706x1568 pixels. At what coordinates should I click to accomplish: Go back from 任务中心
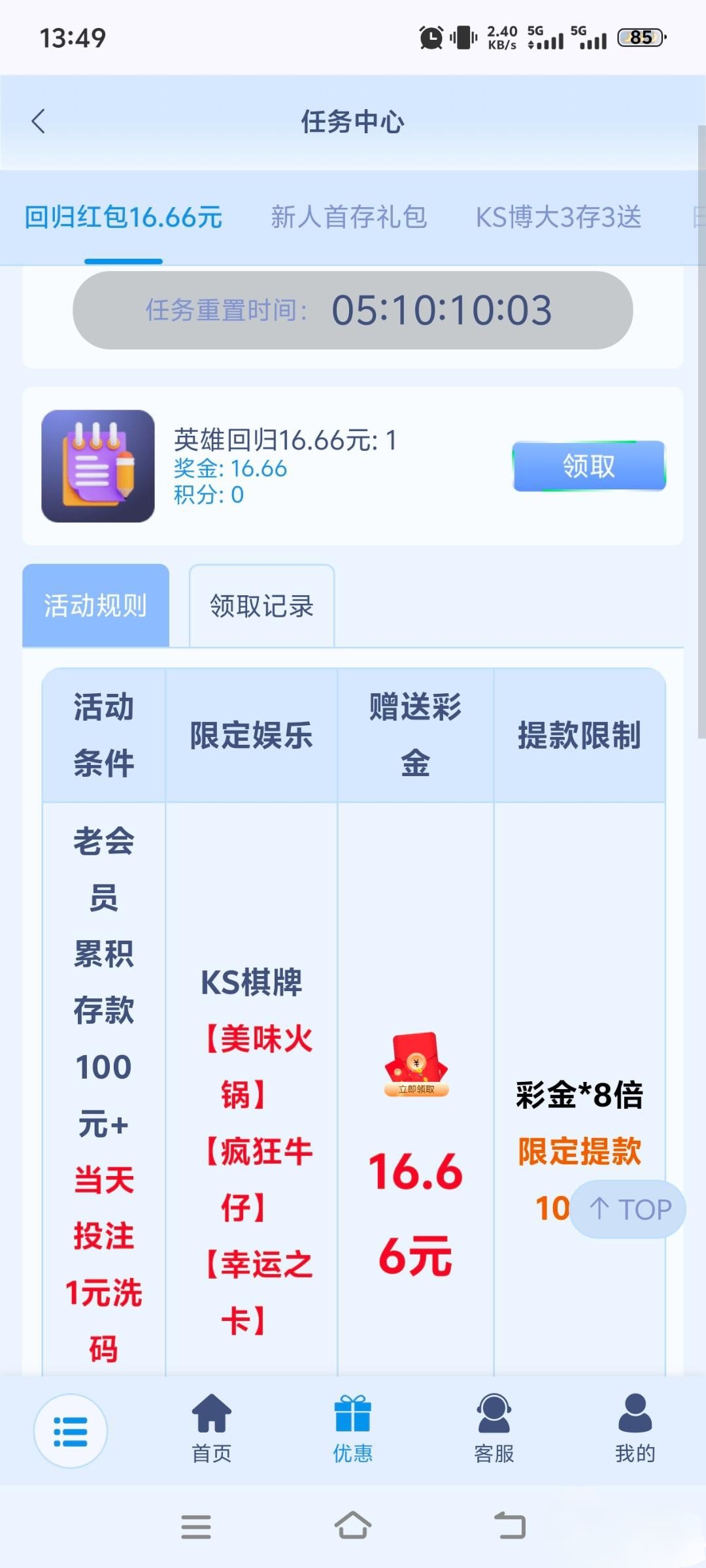(x=38, y=122)
